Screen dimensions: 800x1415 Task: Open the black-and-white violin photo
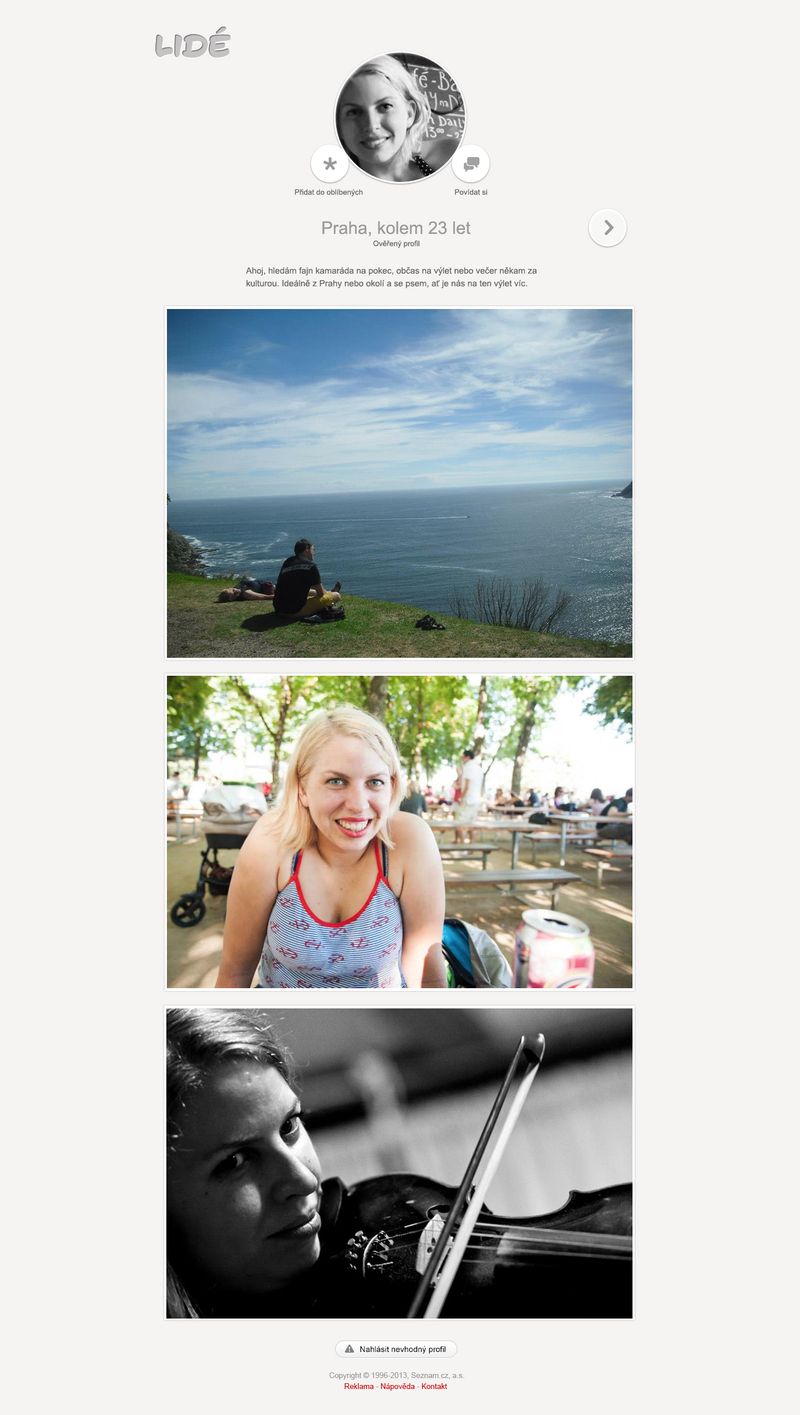pos(399,1163)
